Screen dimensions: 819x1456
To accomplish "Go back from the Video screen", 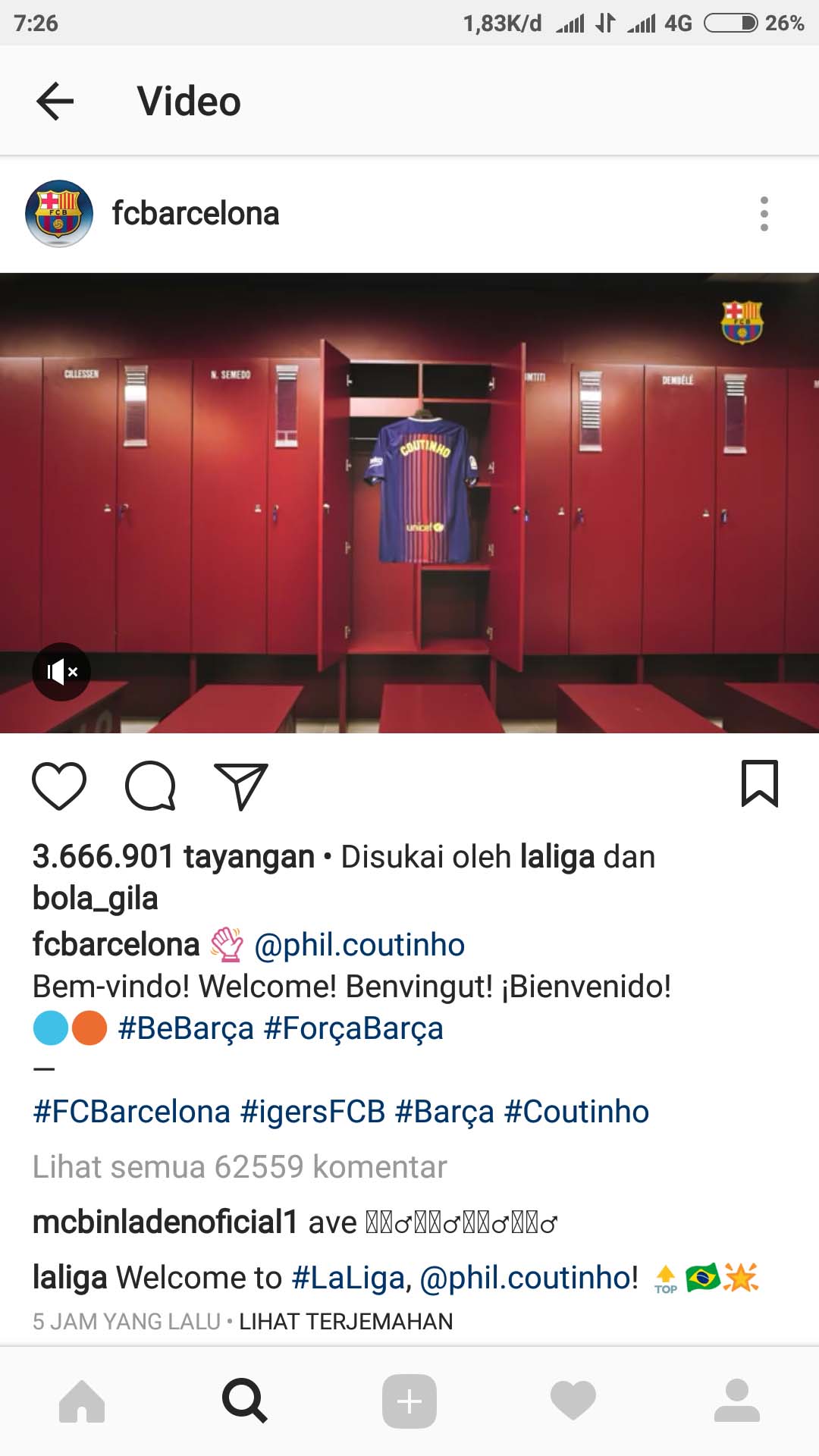I will (x=55, y=101).
